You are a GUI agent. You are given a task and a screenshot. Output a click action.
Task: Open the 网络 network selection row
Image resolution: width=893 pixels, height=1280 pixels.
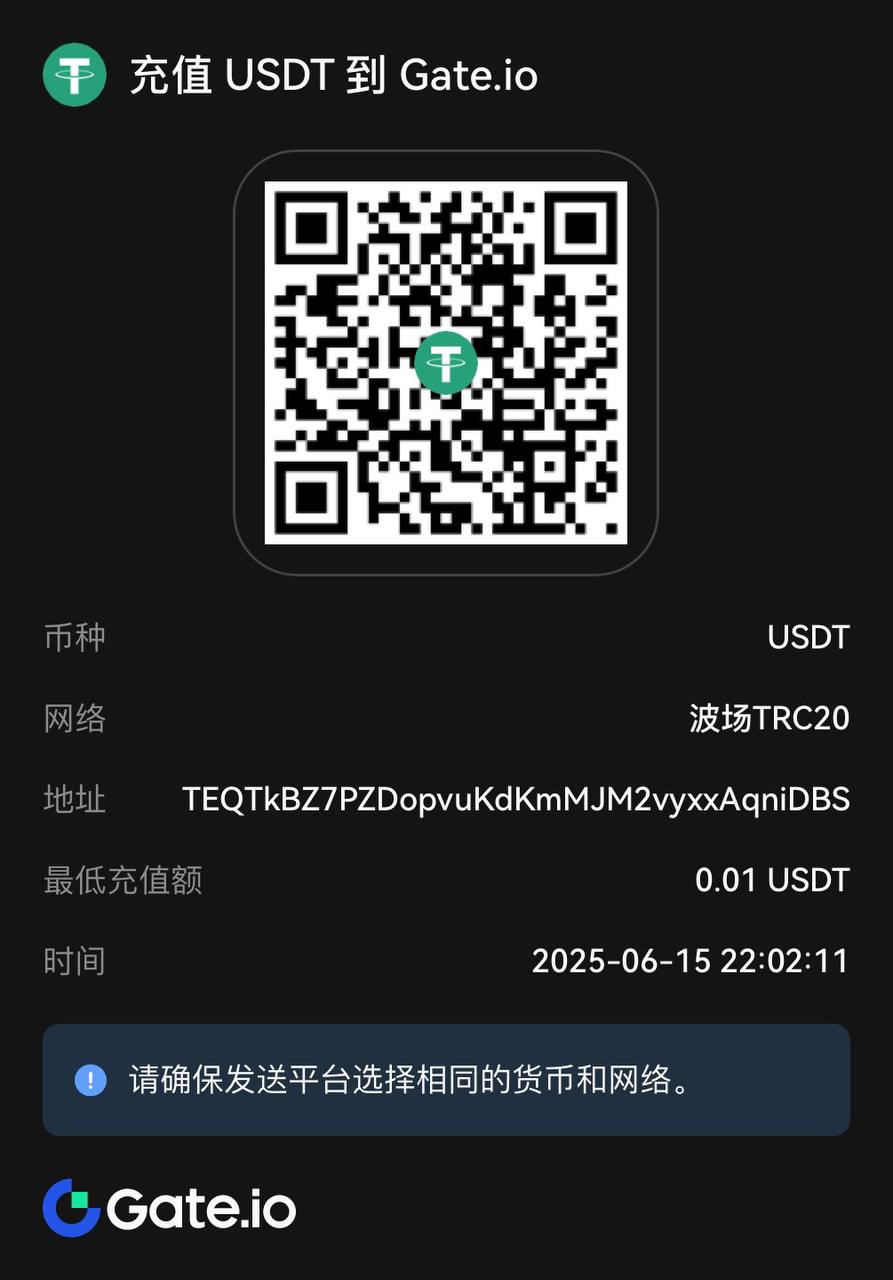tap(446, 718)
